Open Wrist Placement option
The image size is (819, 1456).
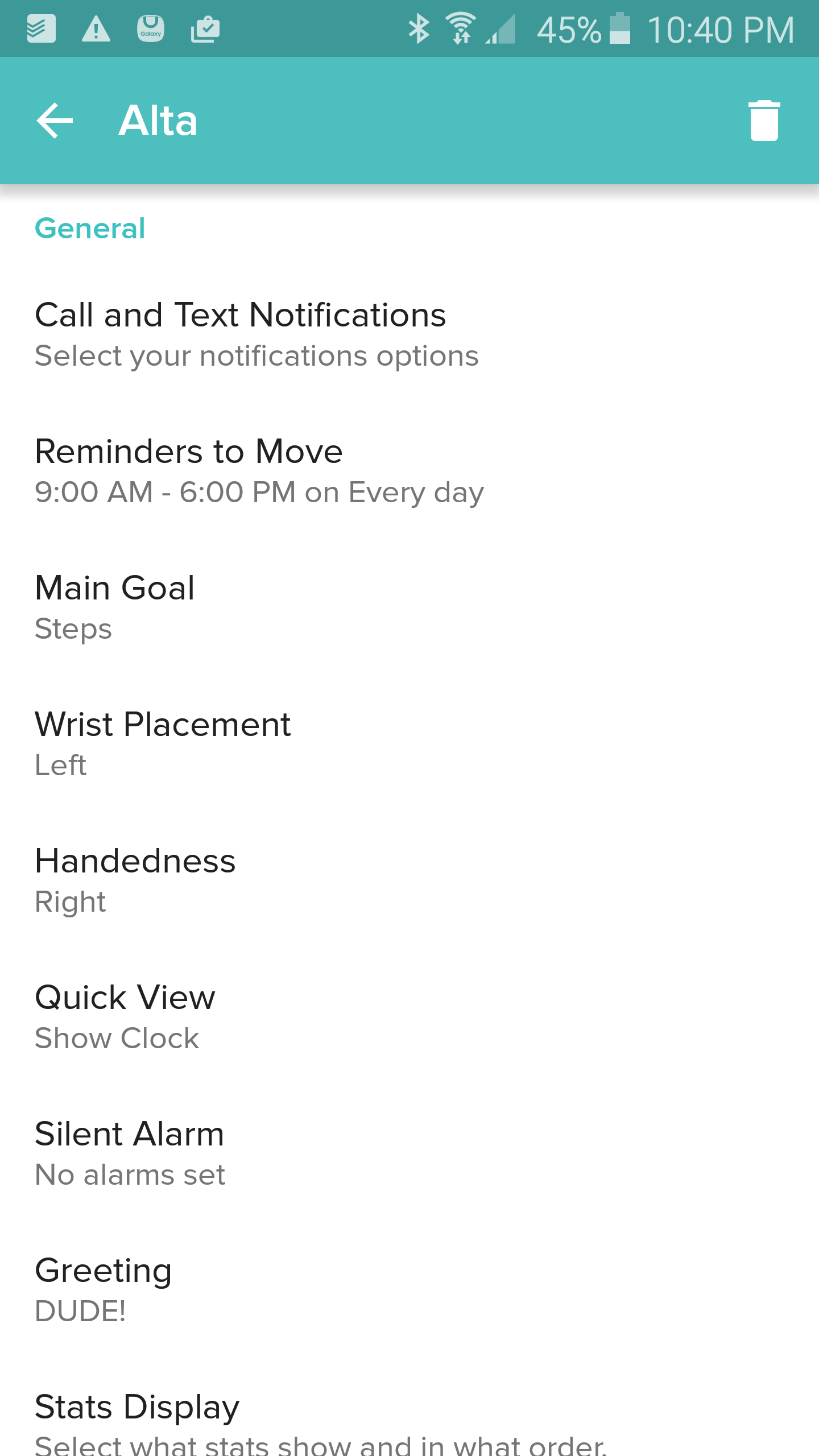(x=162, y=744)
